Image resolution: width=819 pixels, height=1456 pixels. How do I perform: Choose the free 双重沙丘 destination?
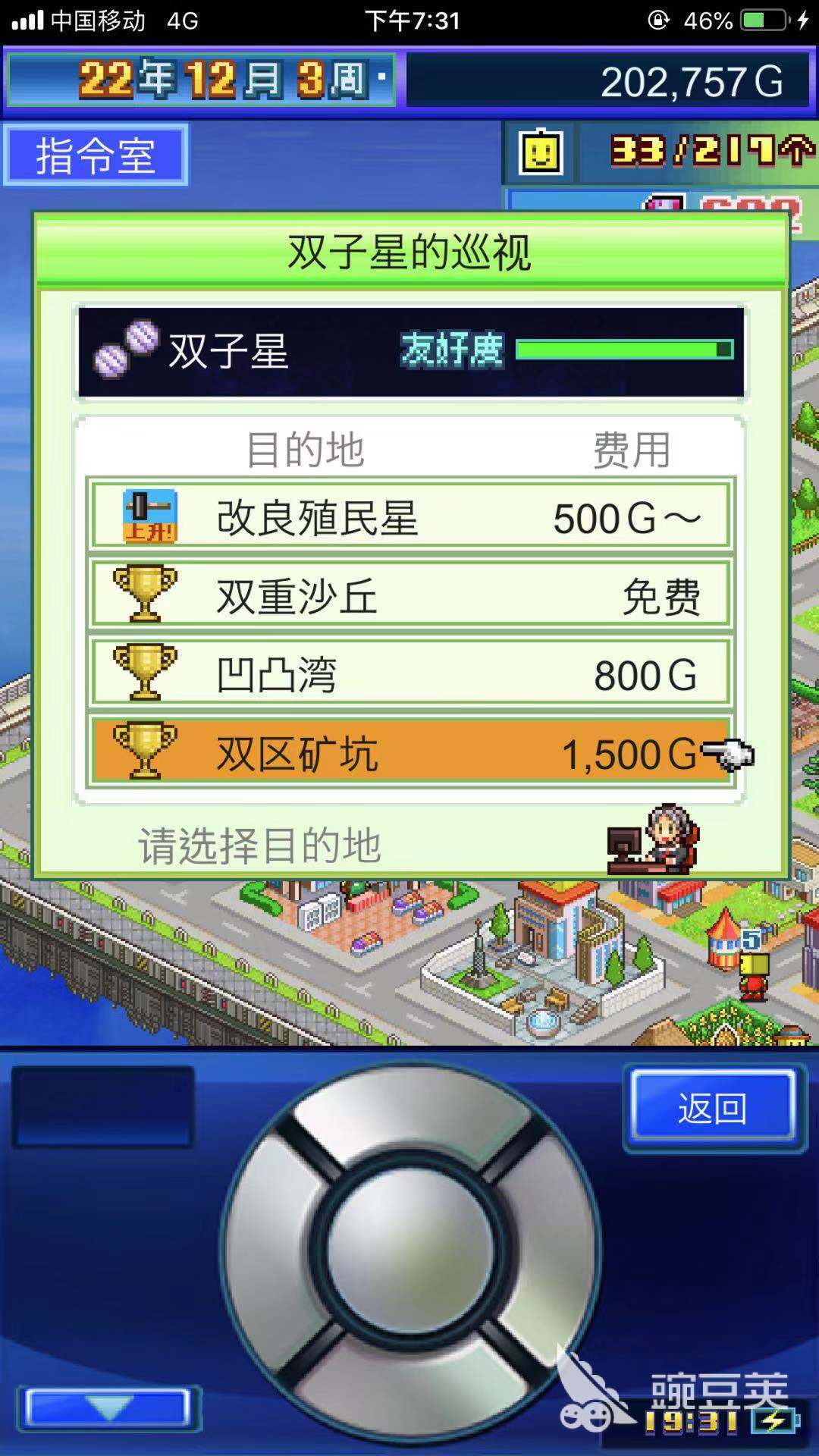(x=409, y=596)
